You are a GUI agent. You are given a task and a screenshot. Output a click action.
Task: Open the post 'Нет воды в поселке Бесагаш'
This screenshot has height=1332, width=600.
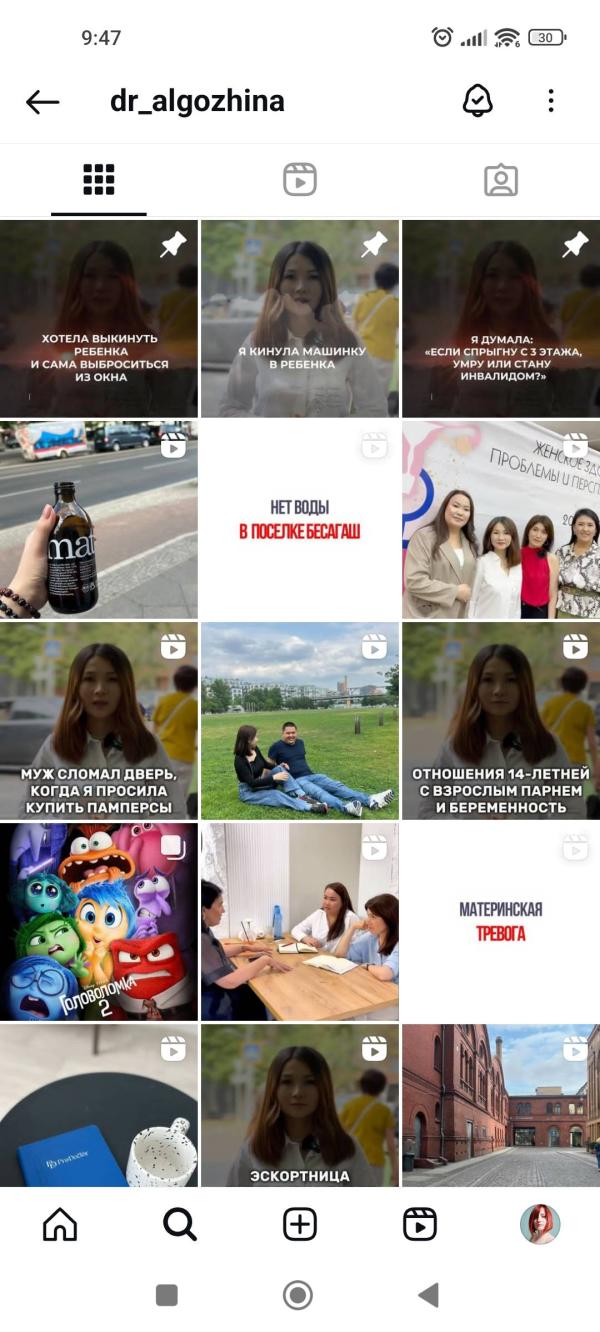tap(300, 520)
